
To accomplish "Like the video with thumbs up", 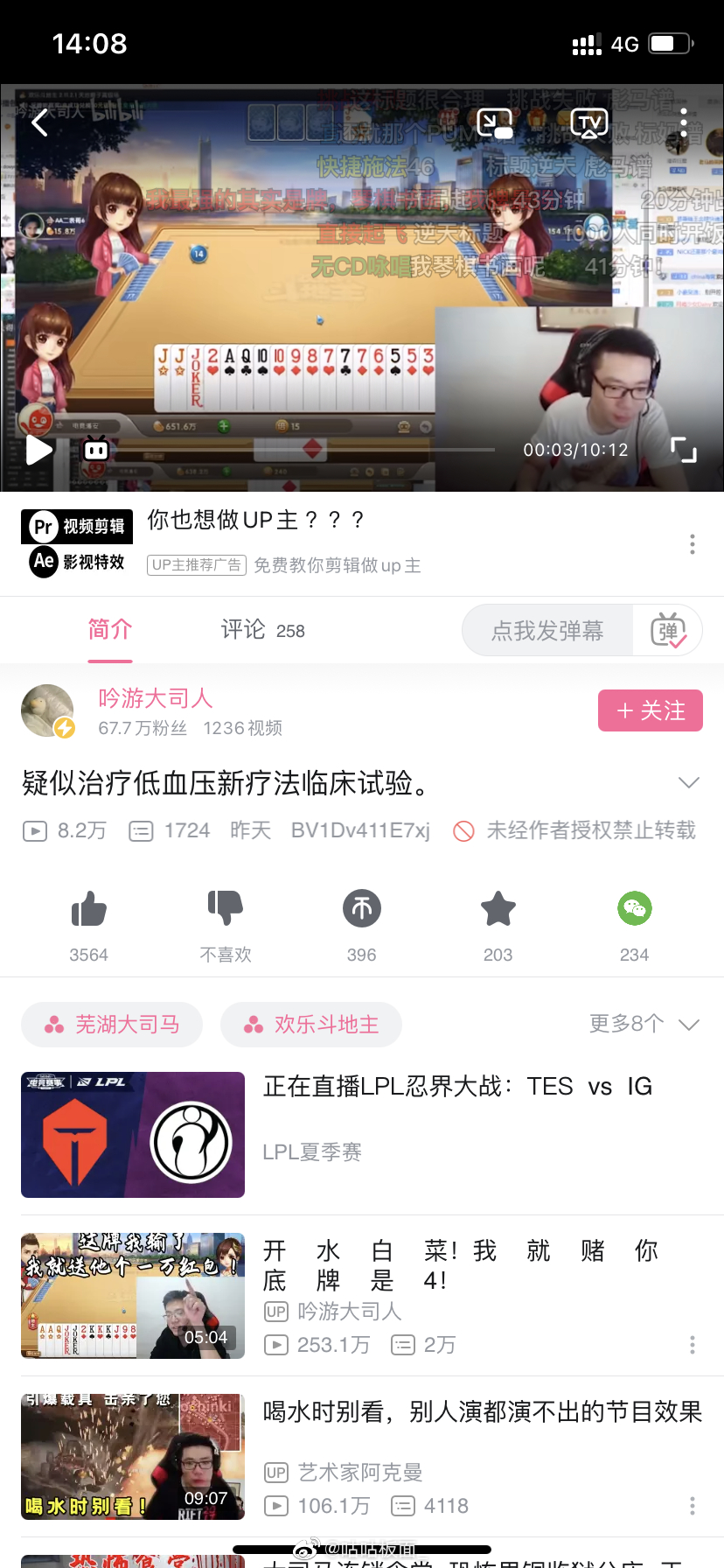I will pyautogui.click(x=88, y=909).
